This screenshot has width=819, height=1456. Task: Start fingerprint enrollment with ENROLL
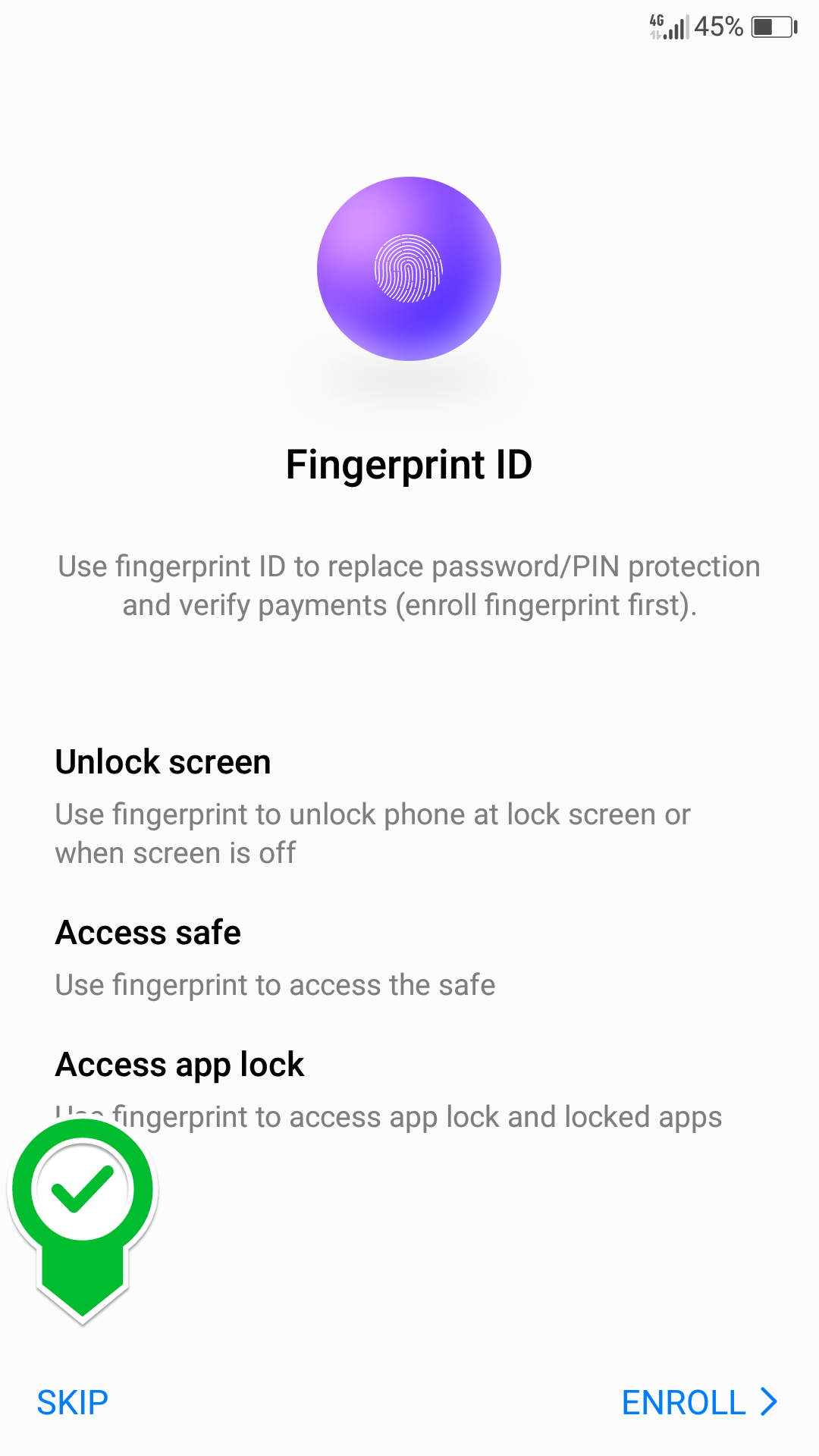[x=698, y=1402]
